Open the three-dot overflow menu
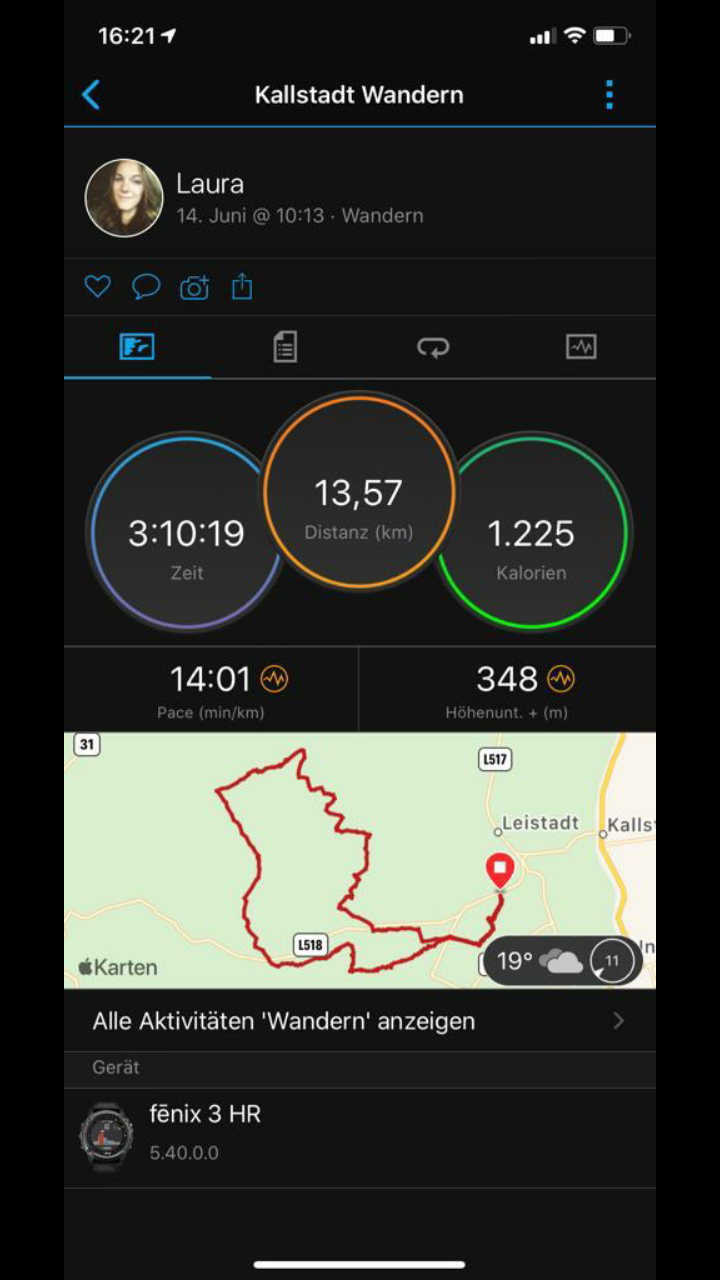Viewport: 720px width, 1280px height. 609,95
